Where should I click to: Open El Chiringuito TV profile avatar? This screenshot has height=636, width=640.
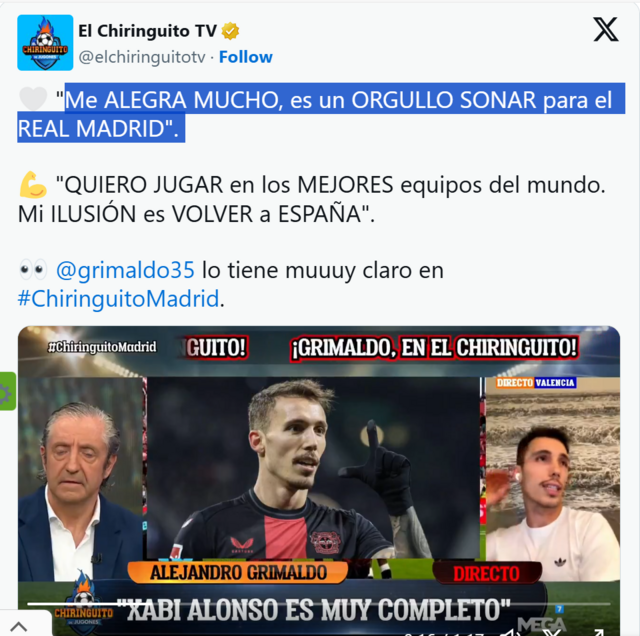pyautogui.click(x=45, y=42)
